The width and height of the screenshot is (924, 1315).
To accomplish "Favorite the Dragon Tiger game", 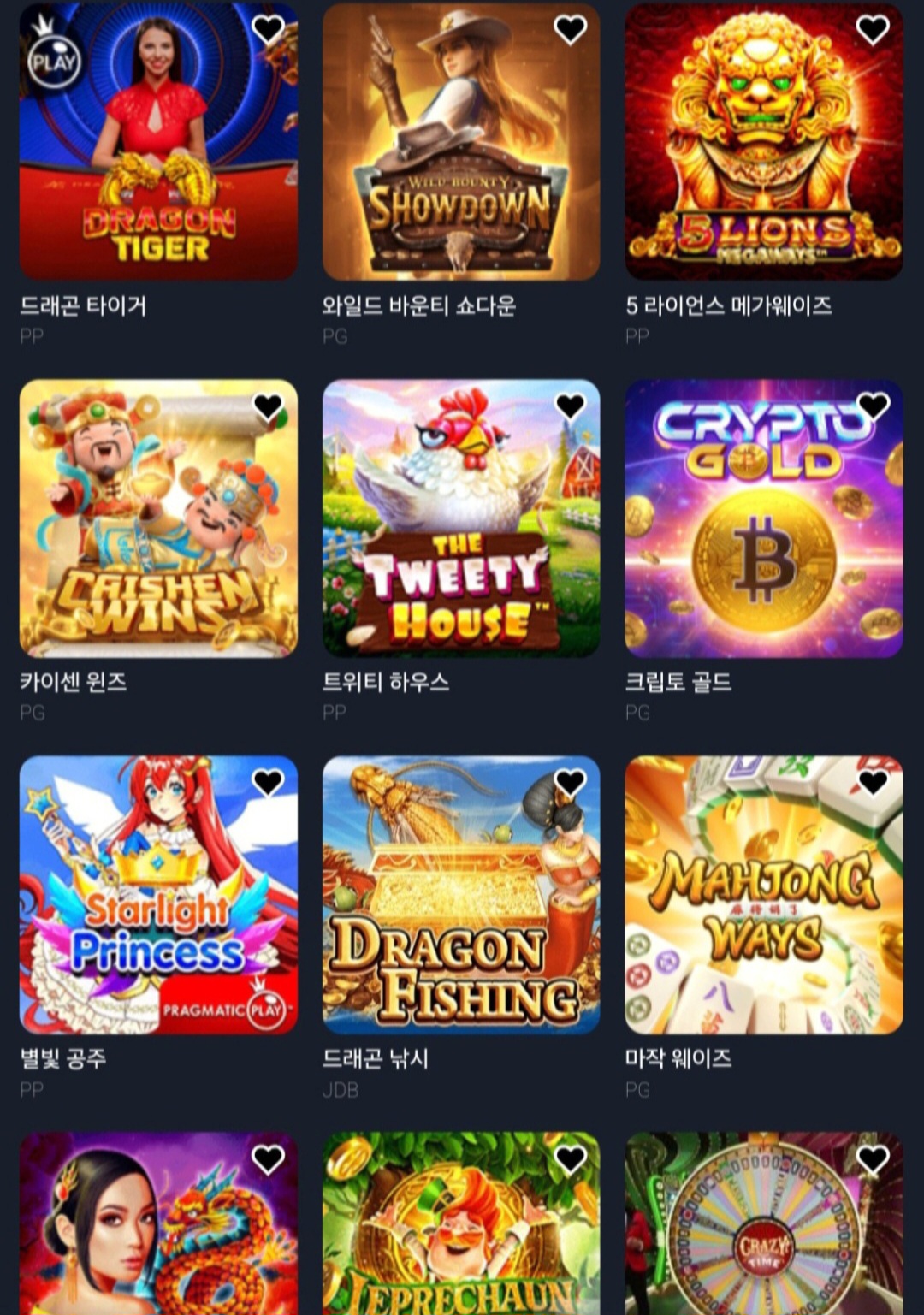I will (x=268, y=30).
